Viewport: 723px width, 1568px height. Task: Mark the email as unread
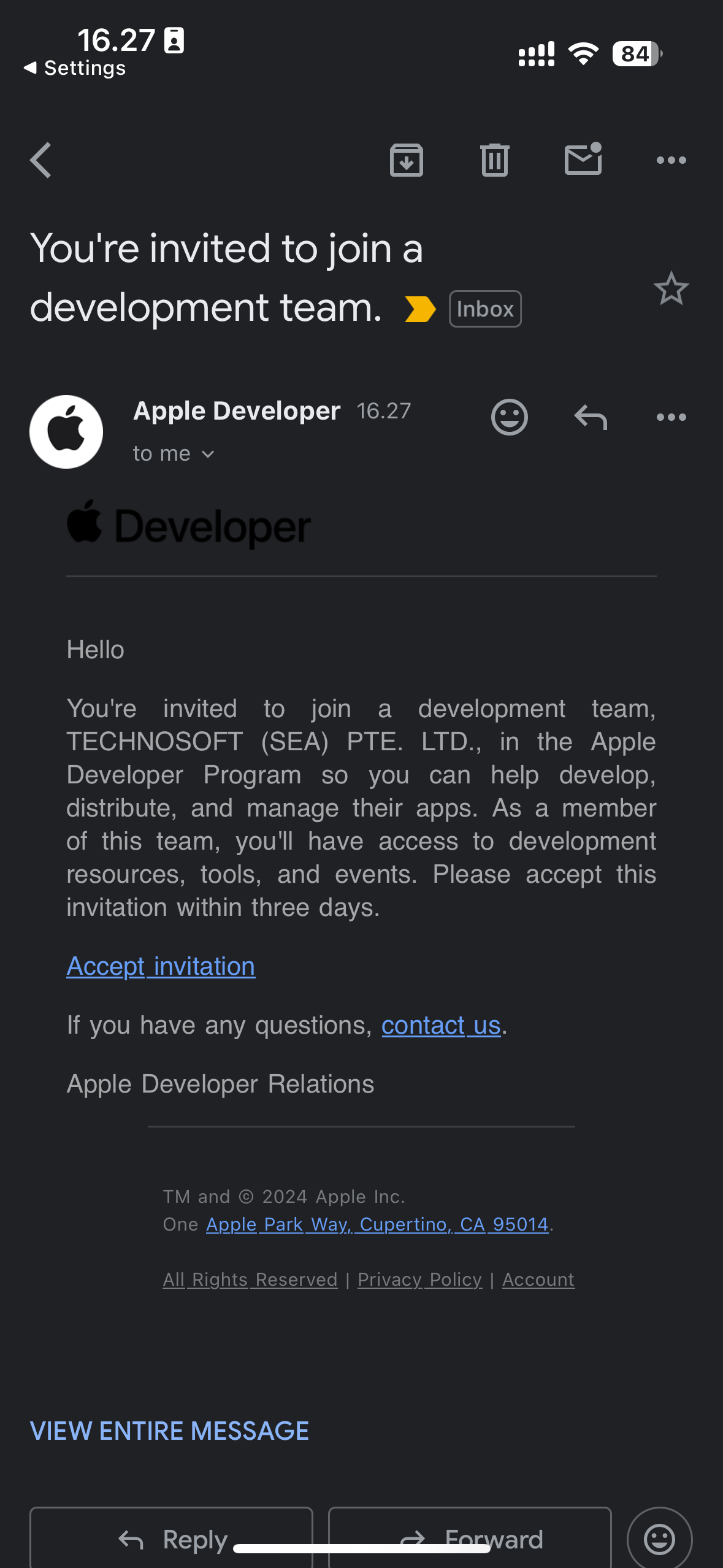pyautogui.click(x=583, y=160)
